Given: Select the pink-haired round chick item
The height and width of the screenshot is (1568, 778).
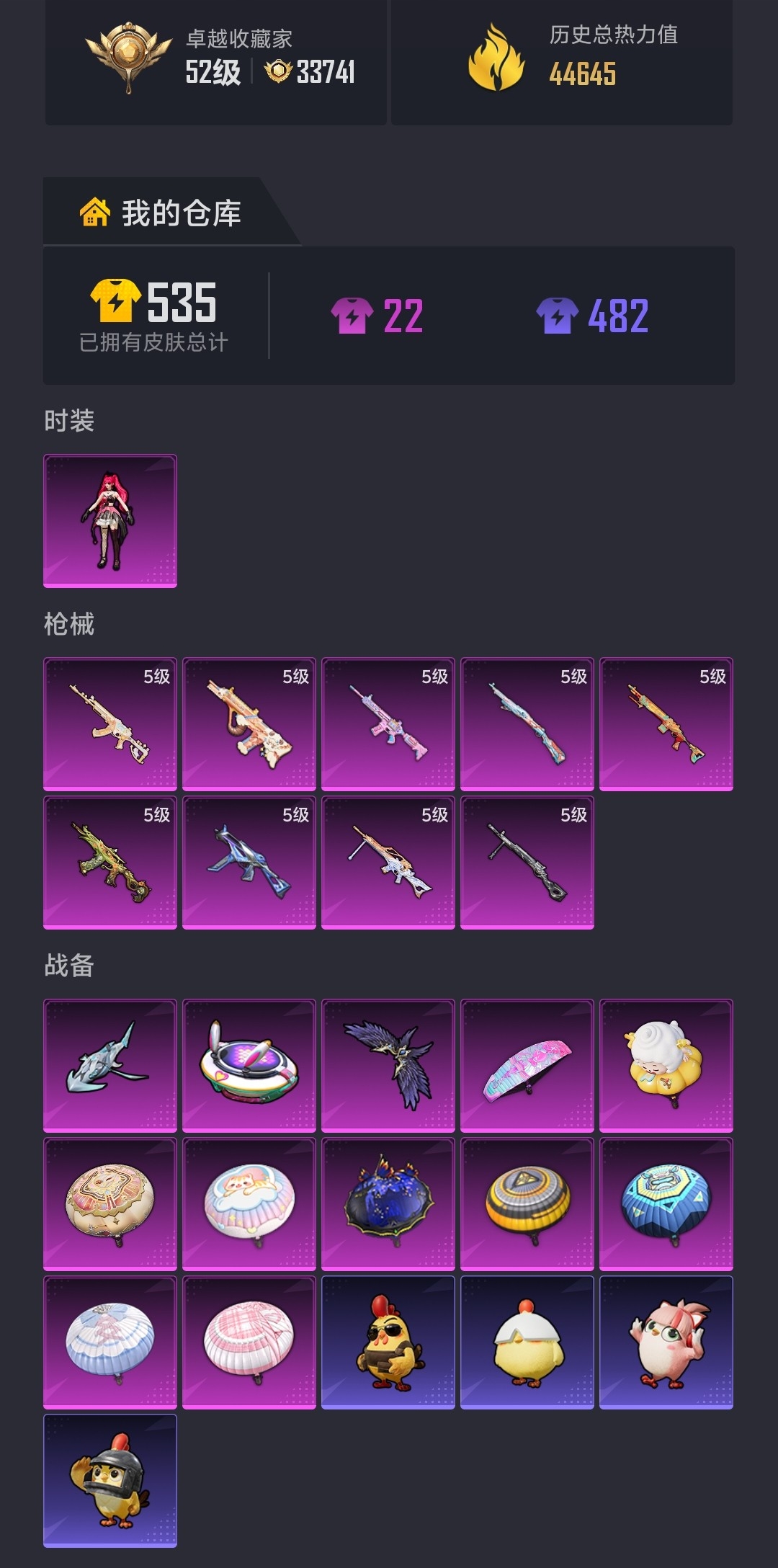Looking at the screenshot, I should pyautogui.click(x=666, y=1342).
